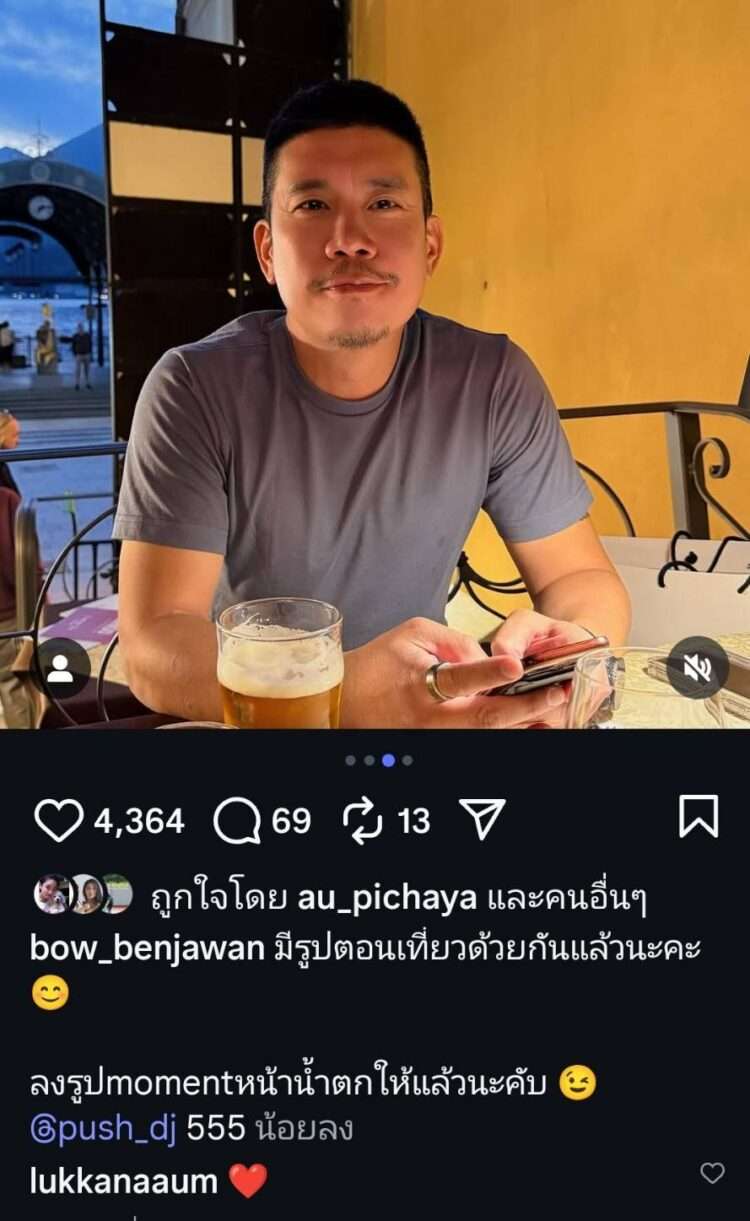Open lukkanaaum's profile from the comment
Image resolution: width=750 pixels, height=1221 pixels.
tap(124, 1181)
